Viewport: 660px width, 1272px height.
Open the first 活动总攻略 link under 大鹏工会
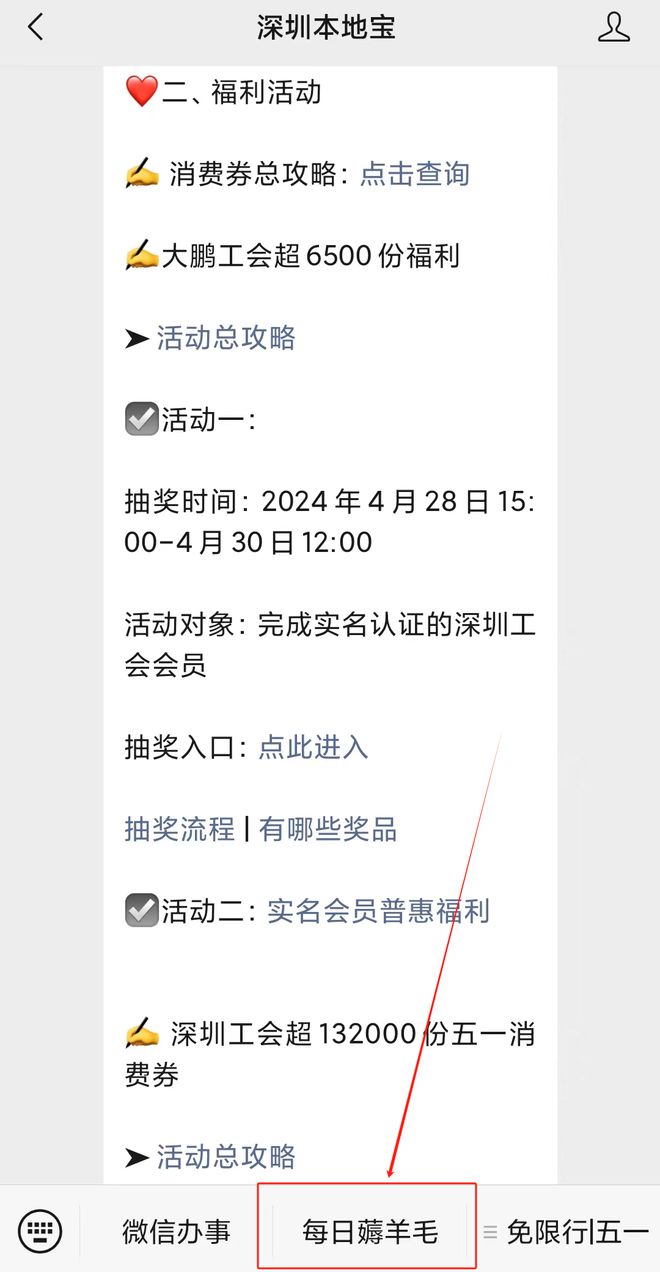(226, 338)
